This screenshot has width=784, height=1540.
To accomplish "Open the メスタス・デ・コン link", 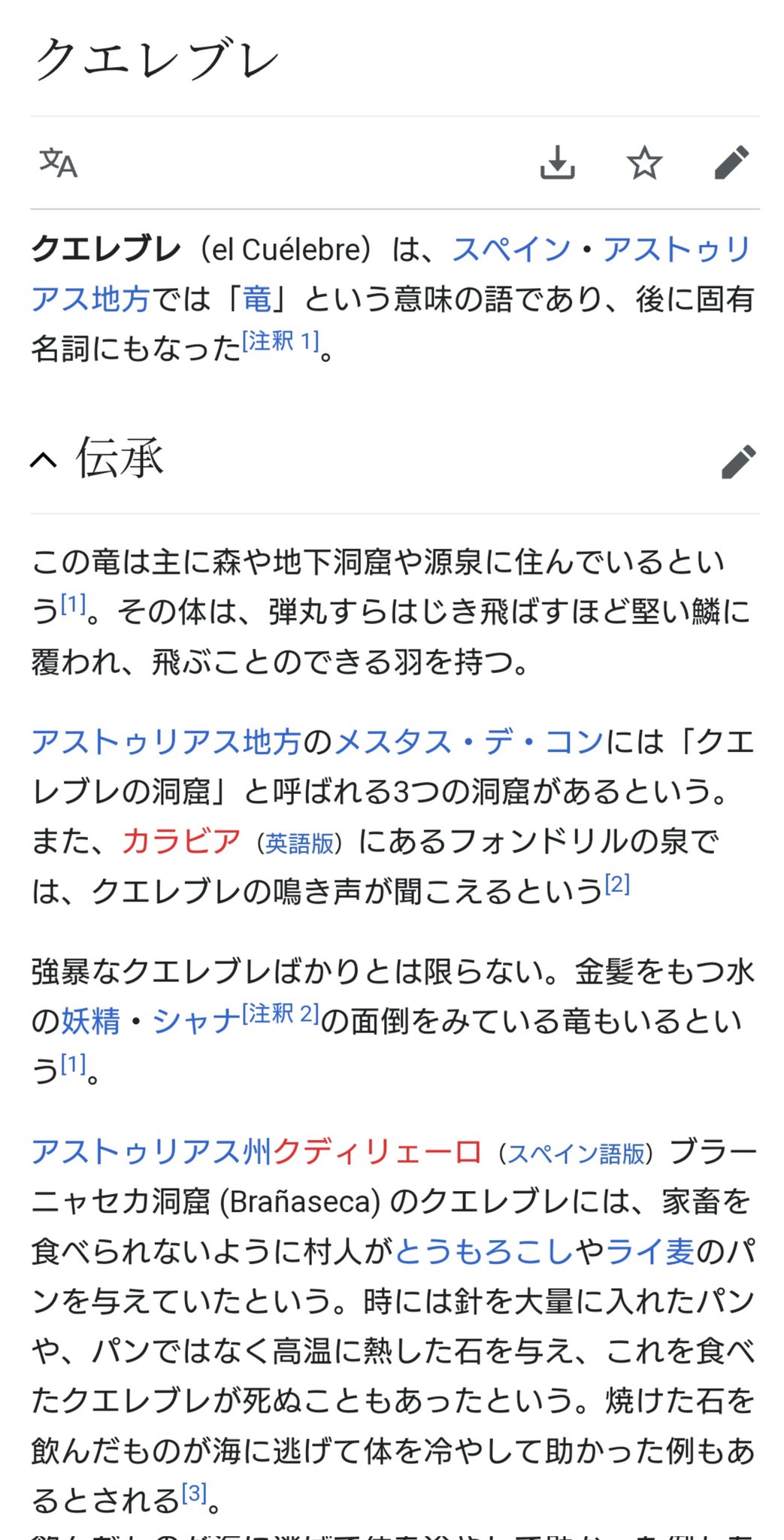I will click(468, 742).
